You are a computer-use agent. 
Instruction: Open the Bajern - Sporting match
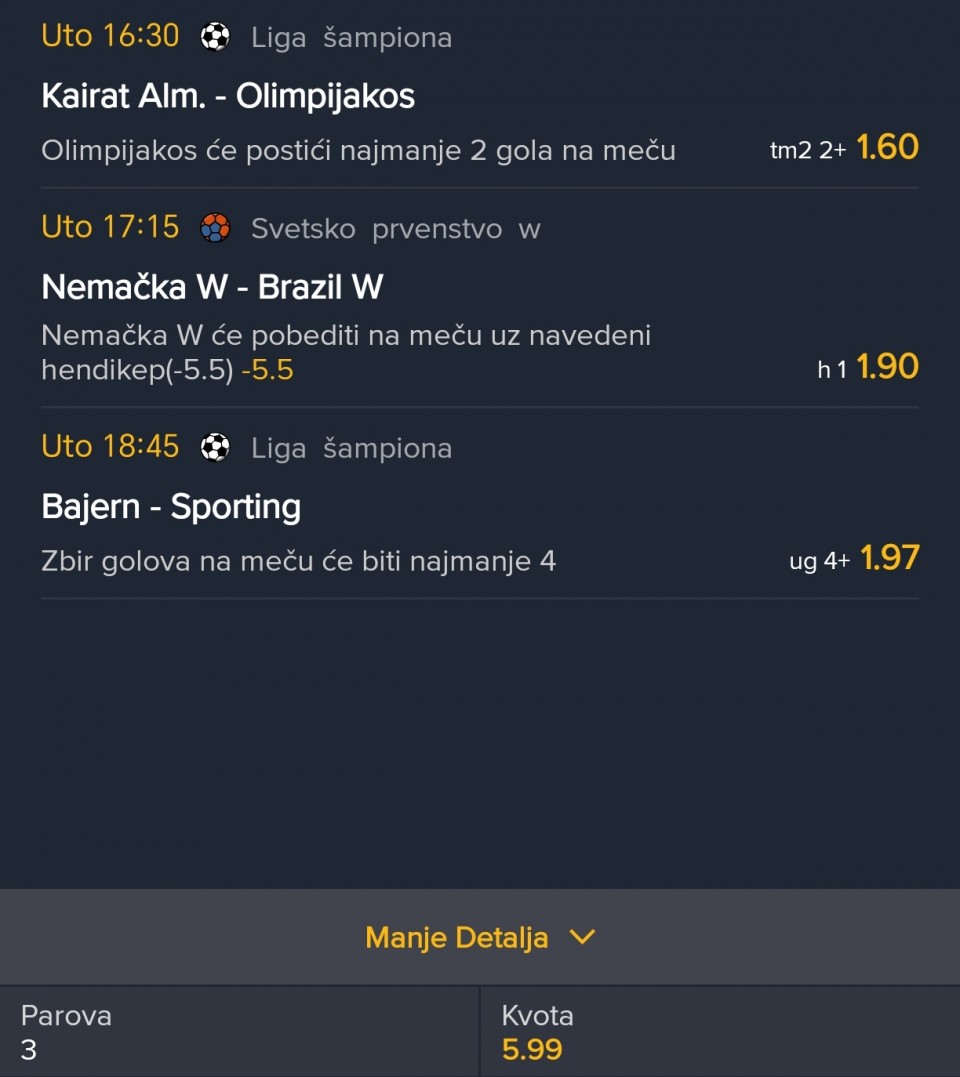[x=171, y=507]
